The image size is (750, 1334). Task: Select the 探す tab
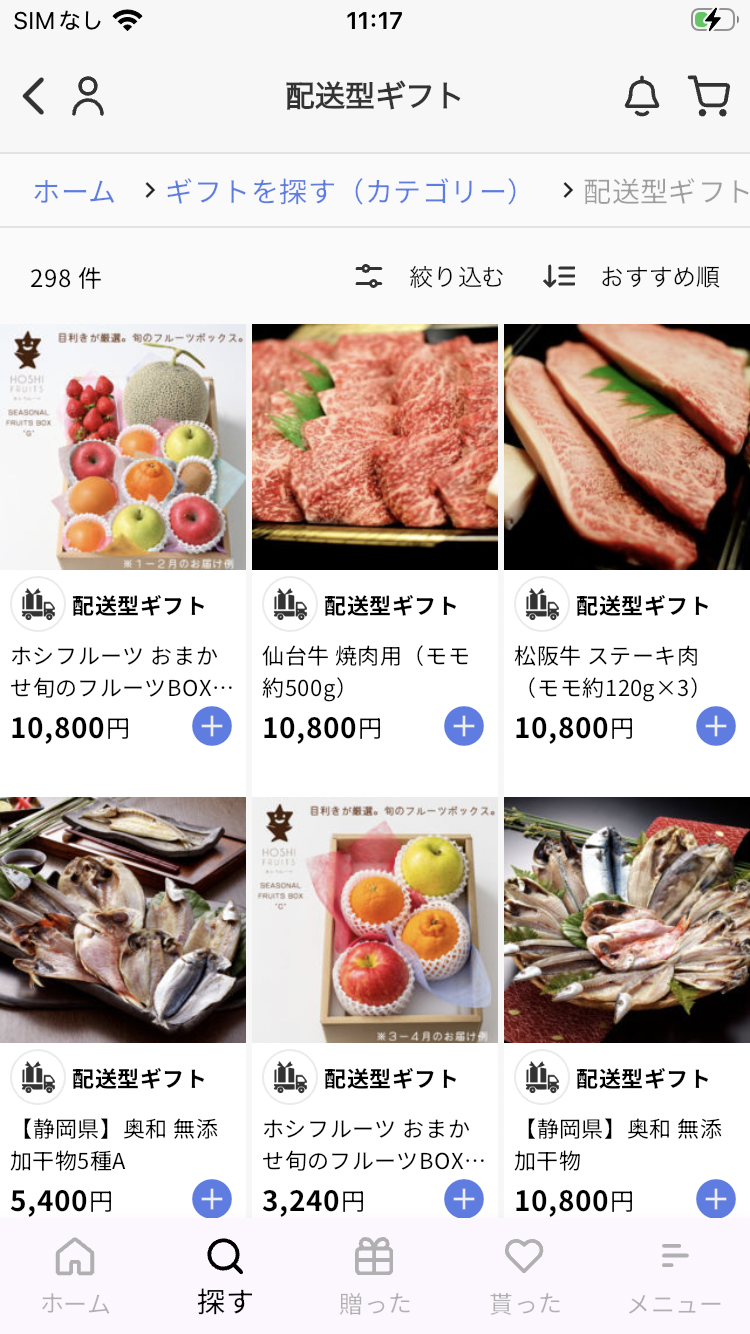[x=225, y=1276]
